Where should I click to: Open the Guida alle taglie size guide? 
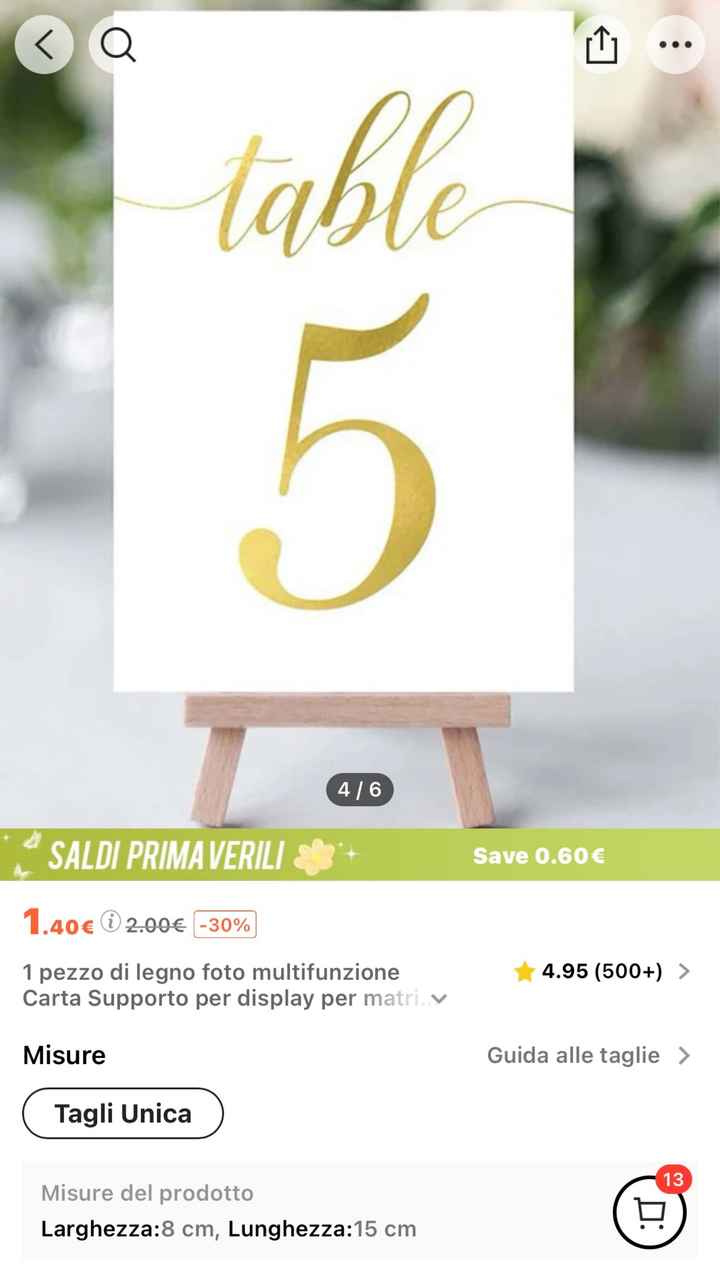click(x=572, y=1054)
